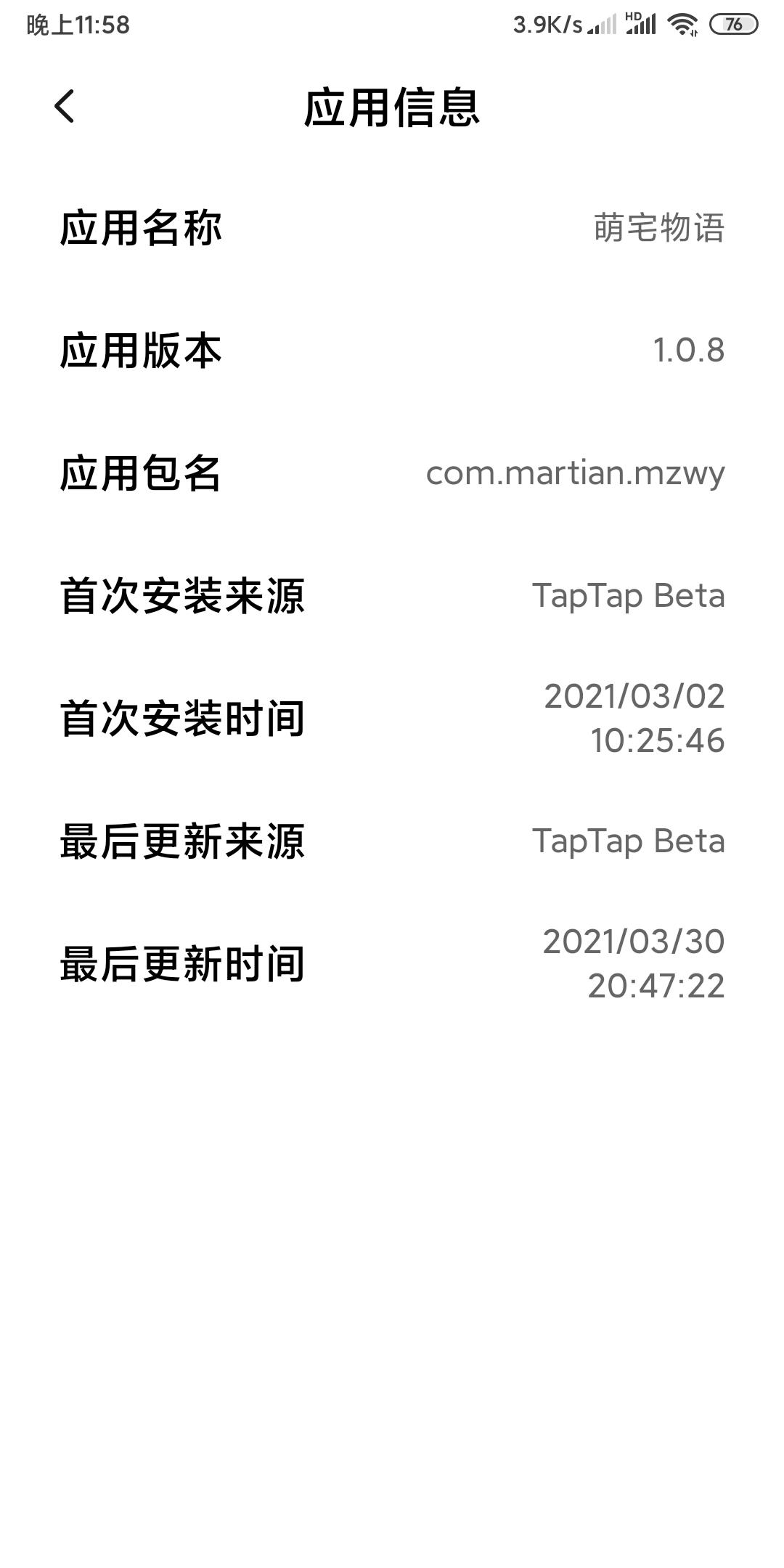Tap the back arrow to leave app info
784x1568 pixels.
64,107
